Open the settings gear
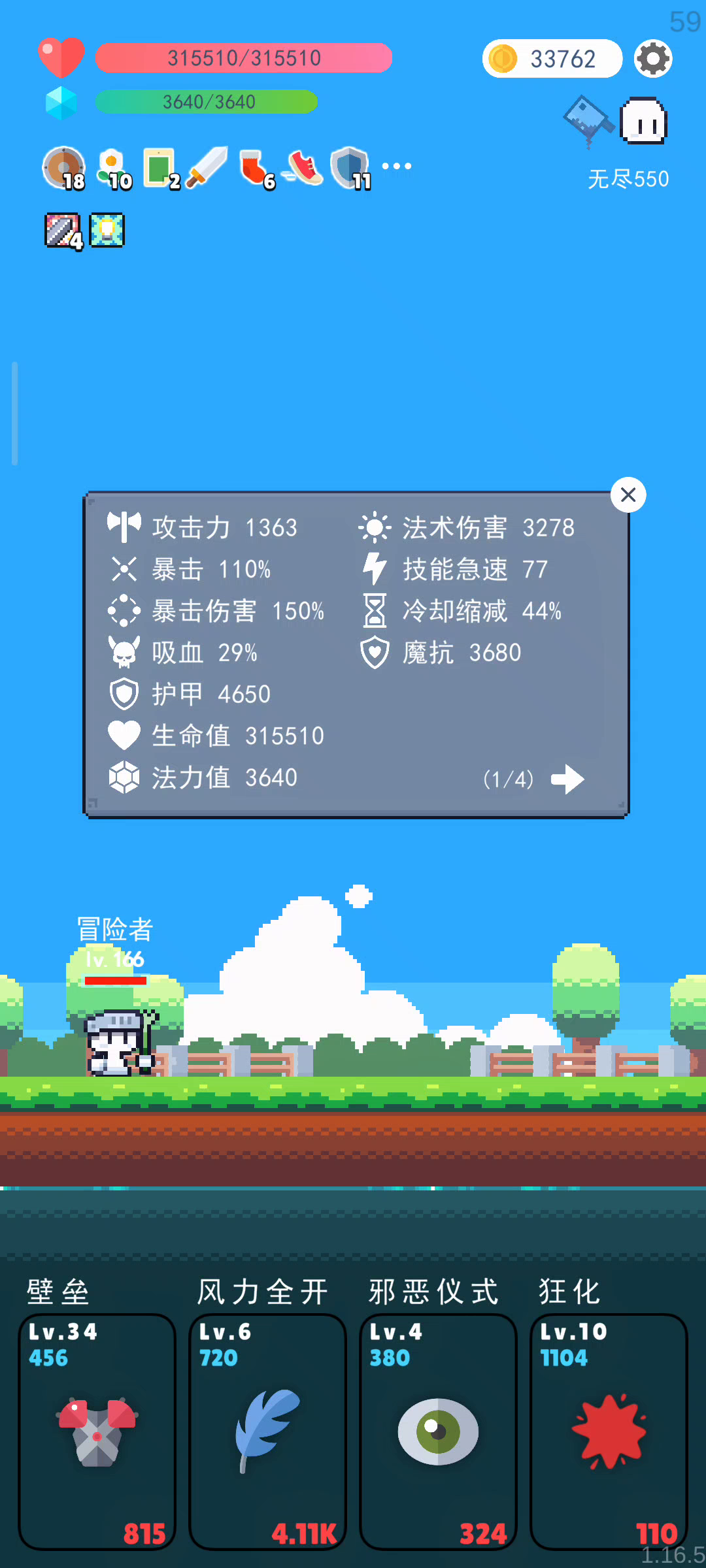 [x=653, y=59]
